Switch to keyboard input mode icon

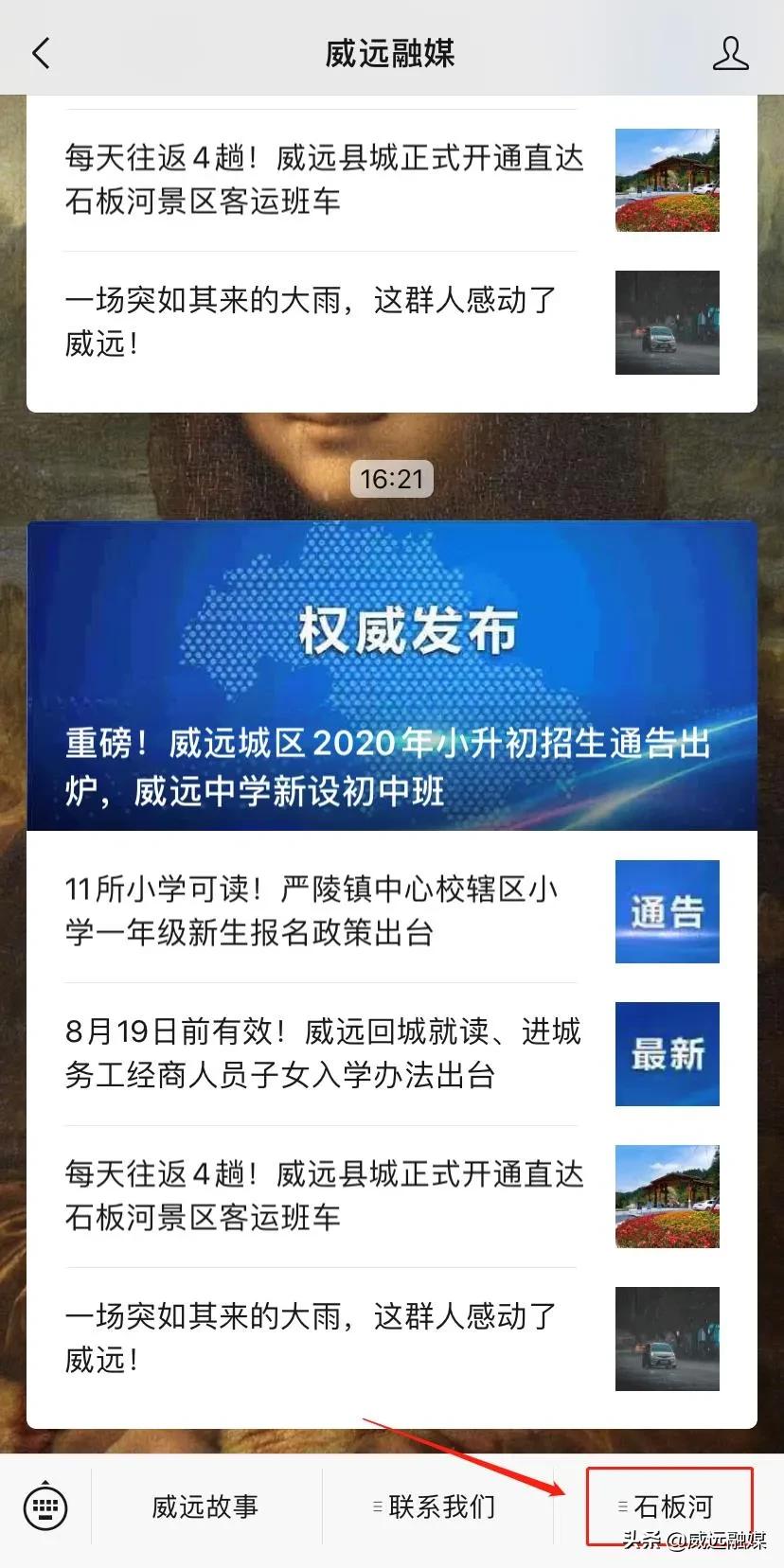[44, 1506]
